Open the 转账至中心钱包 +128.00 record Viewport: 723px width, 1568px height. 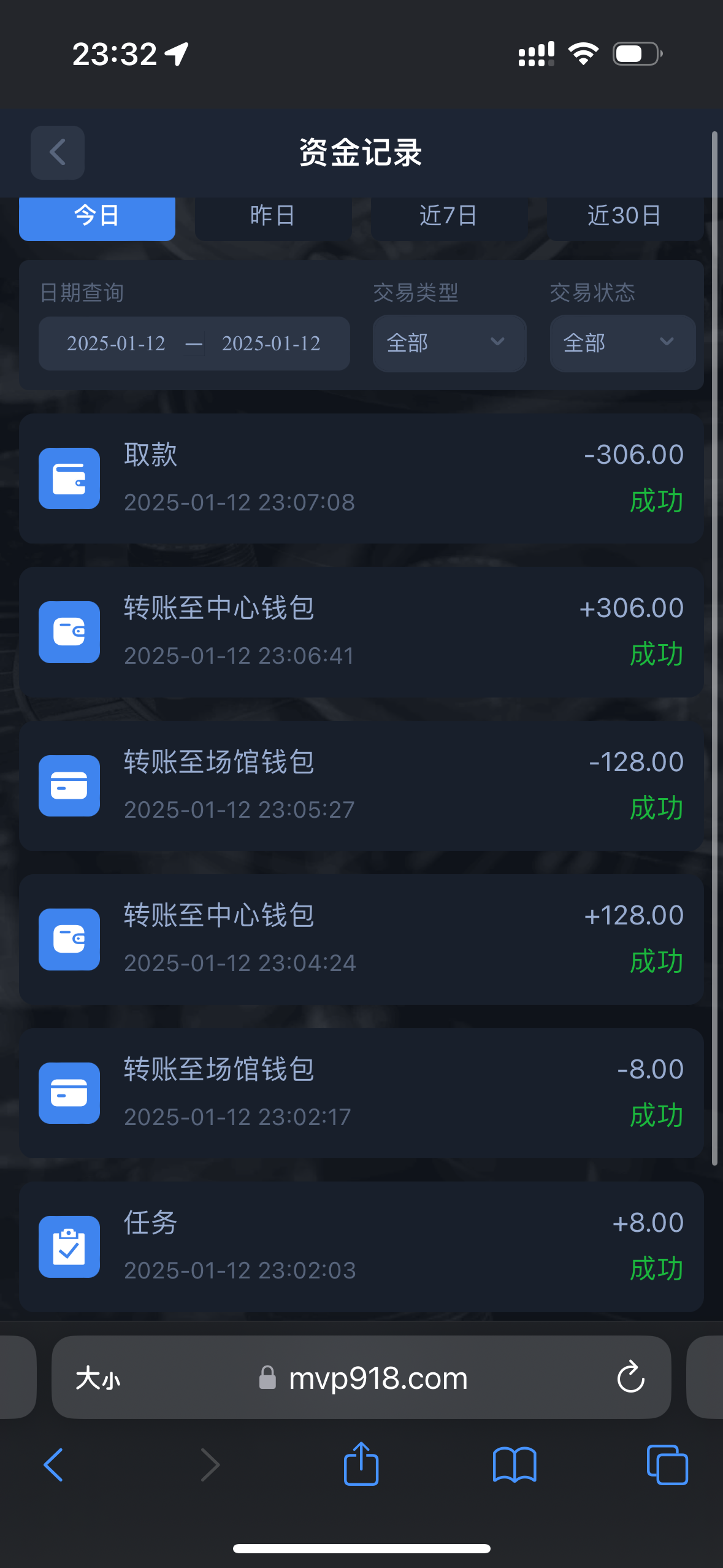click(x=361, y=939)
